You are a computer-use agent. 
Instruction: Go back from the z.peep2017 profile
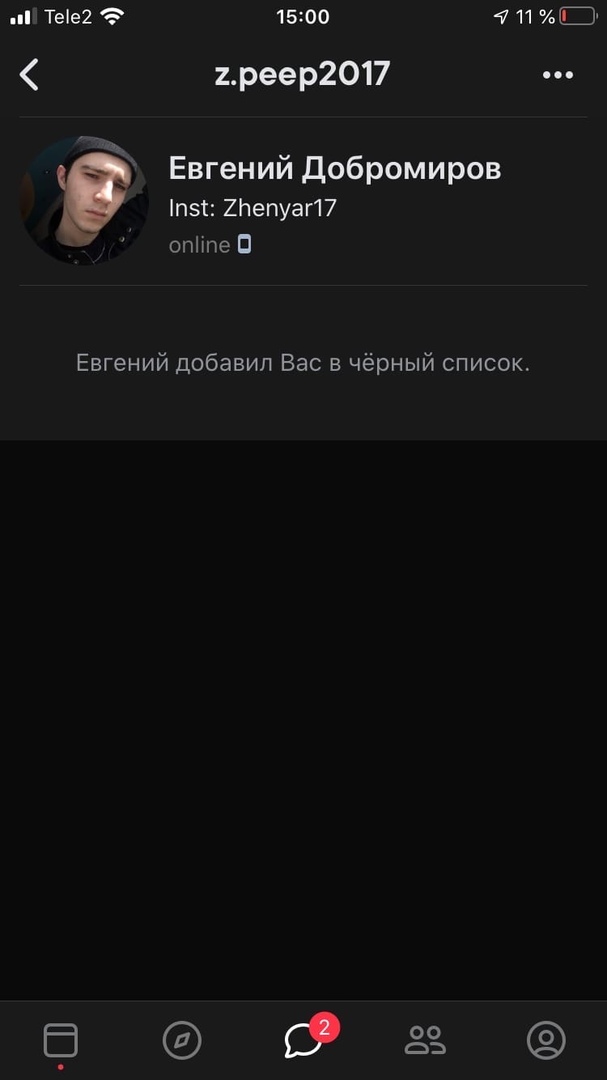30,74
